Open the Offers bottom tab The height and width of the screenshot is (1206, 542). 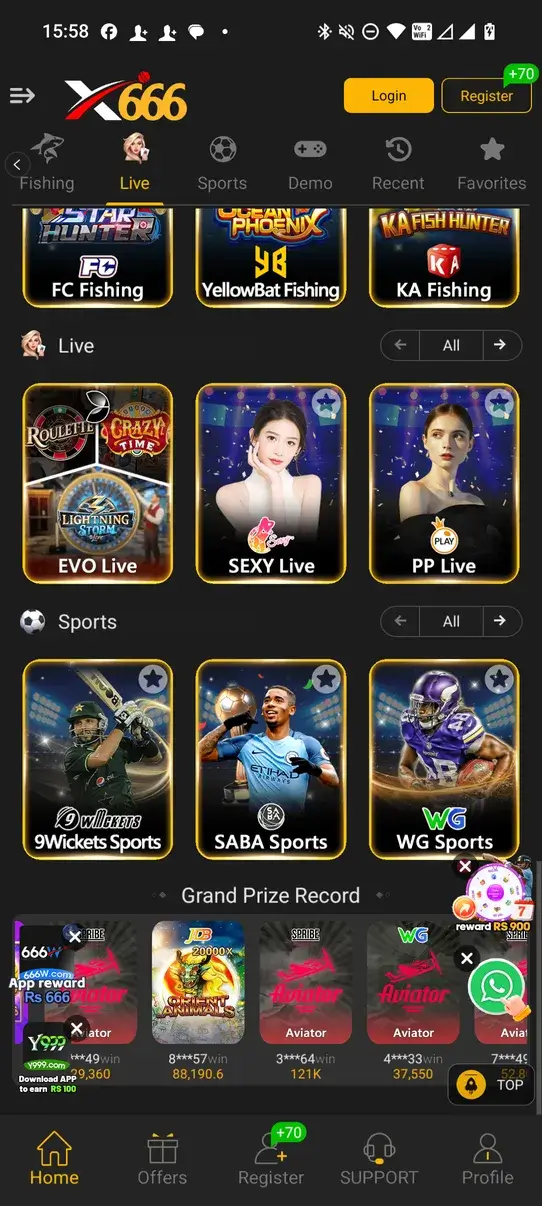tap(162, 1159)
